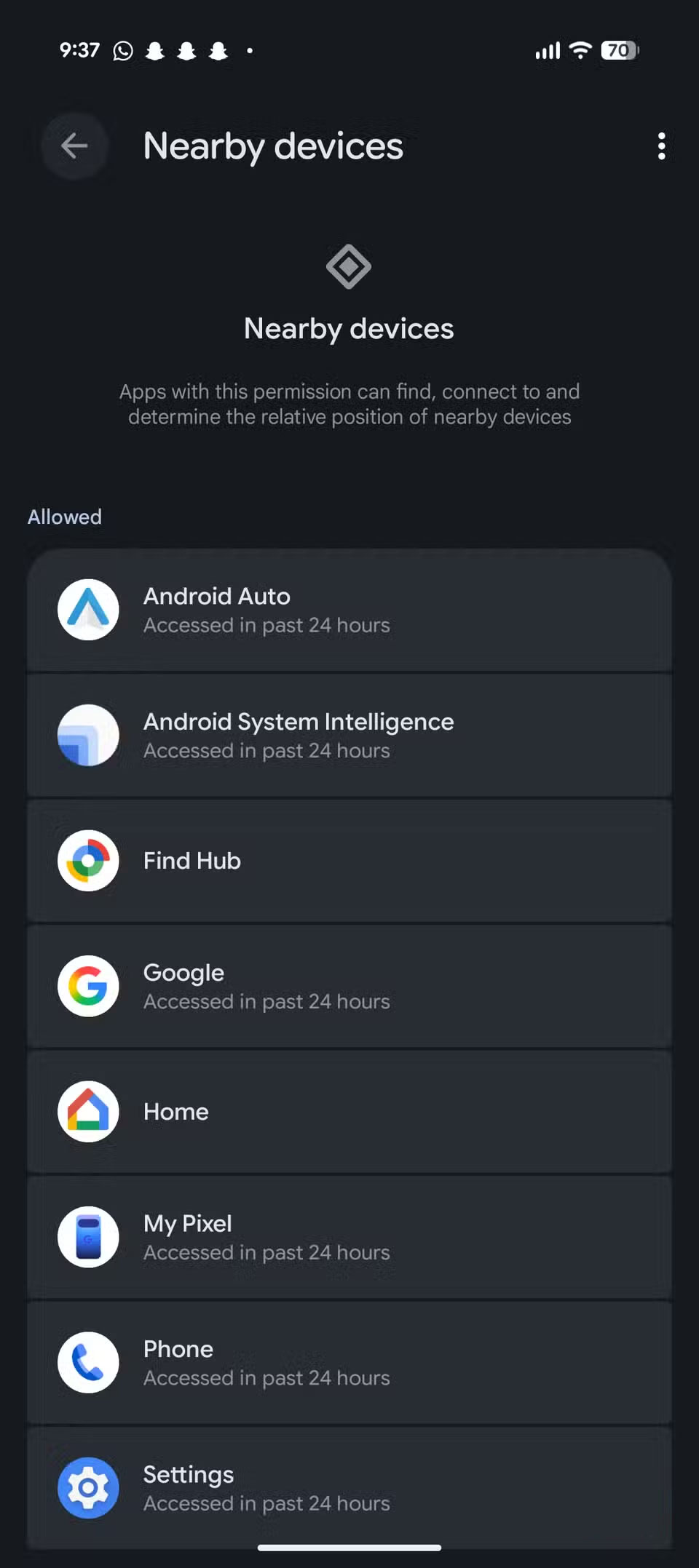
Task: Open the Android Auto app icon
Action: tap(88, 610)
